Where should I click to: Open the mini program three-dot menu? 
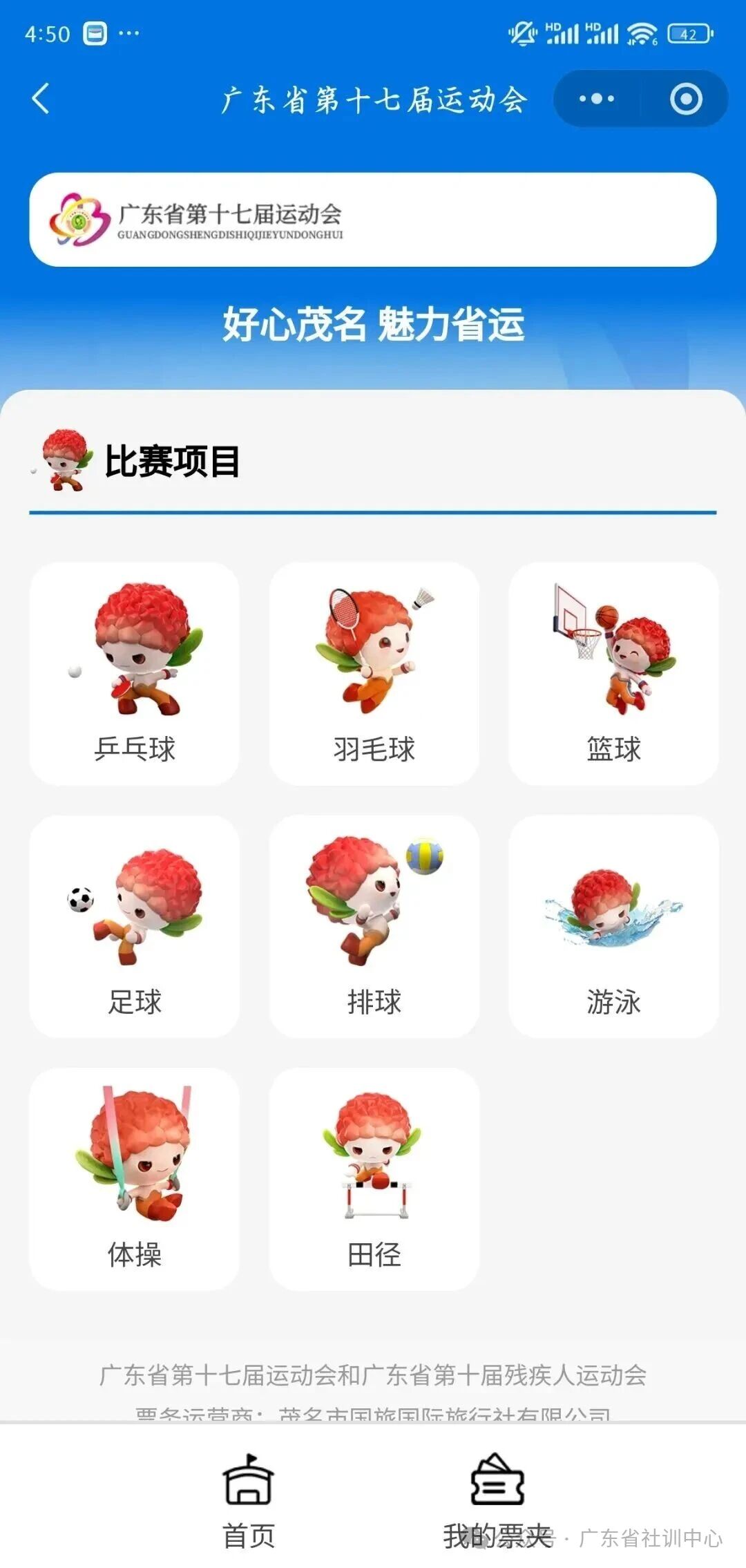(597, 99)
